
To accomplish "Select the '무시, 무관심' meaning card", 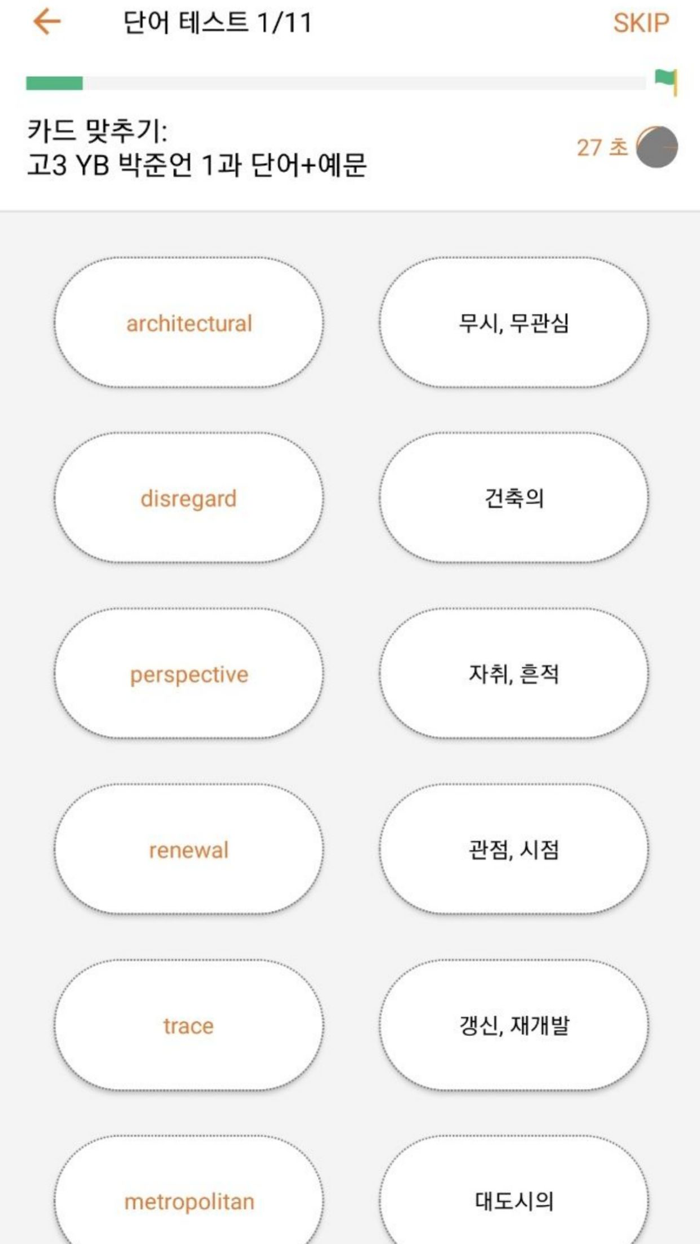I will (514, 323).
